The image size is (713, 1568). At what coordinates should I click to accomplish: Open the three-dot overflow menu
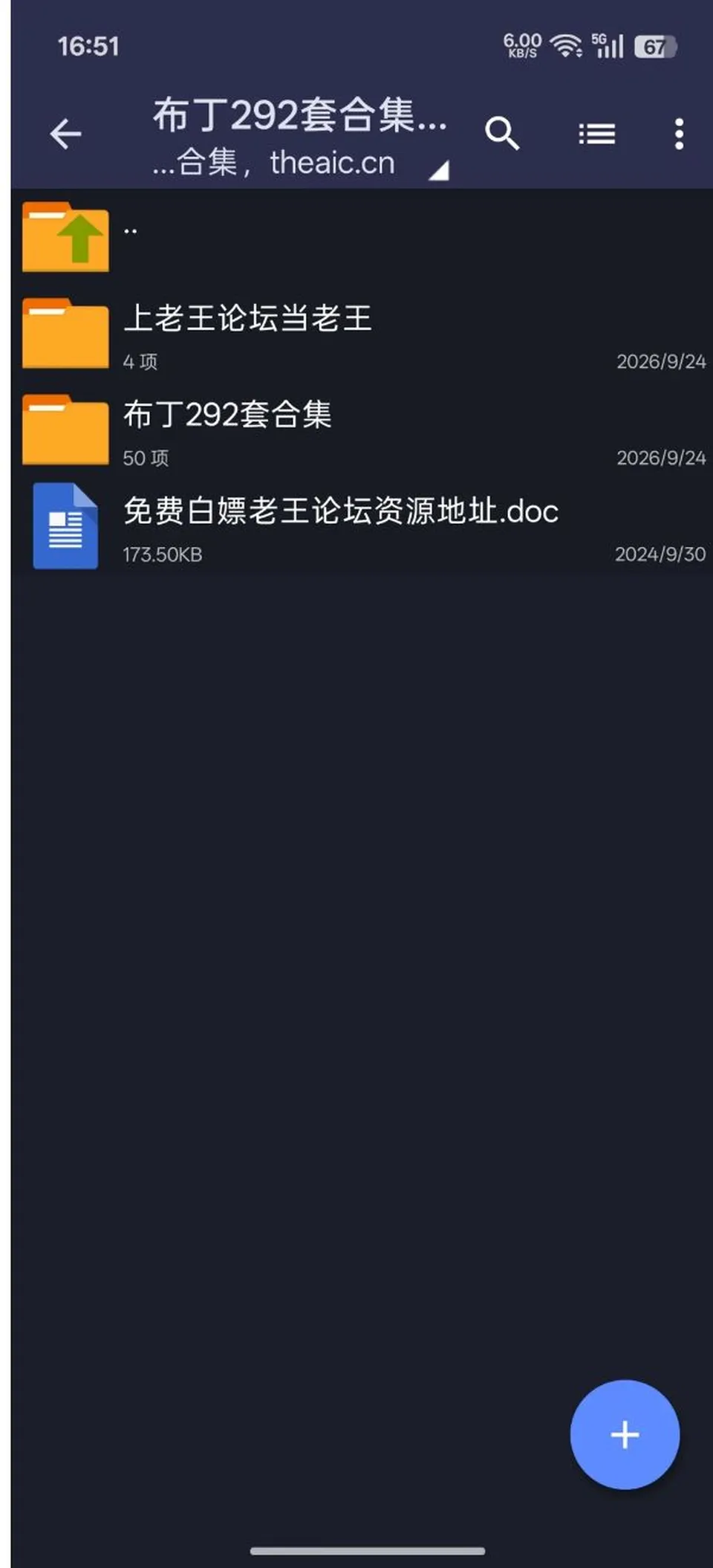(x=679, y=135)
